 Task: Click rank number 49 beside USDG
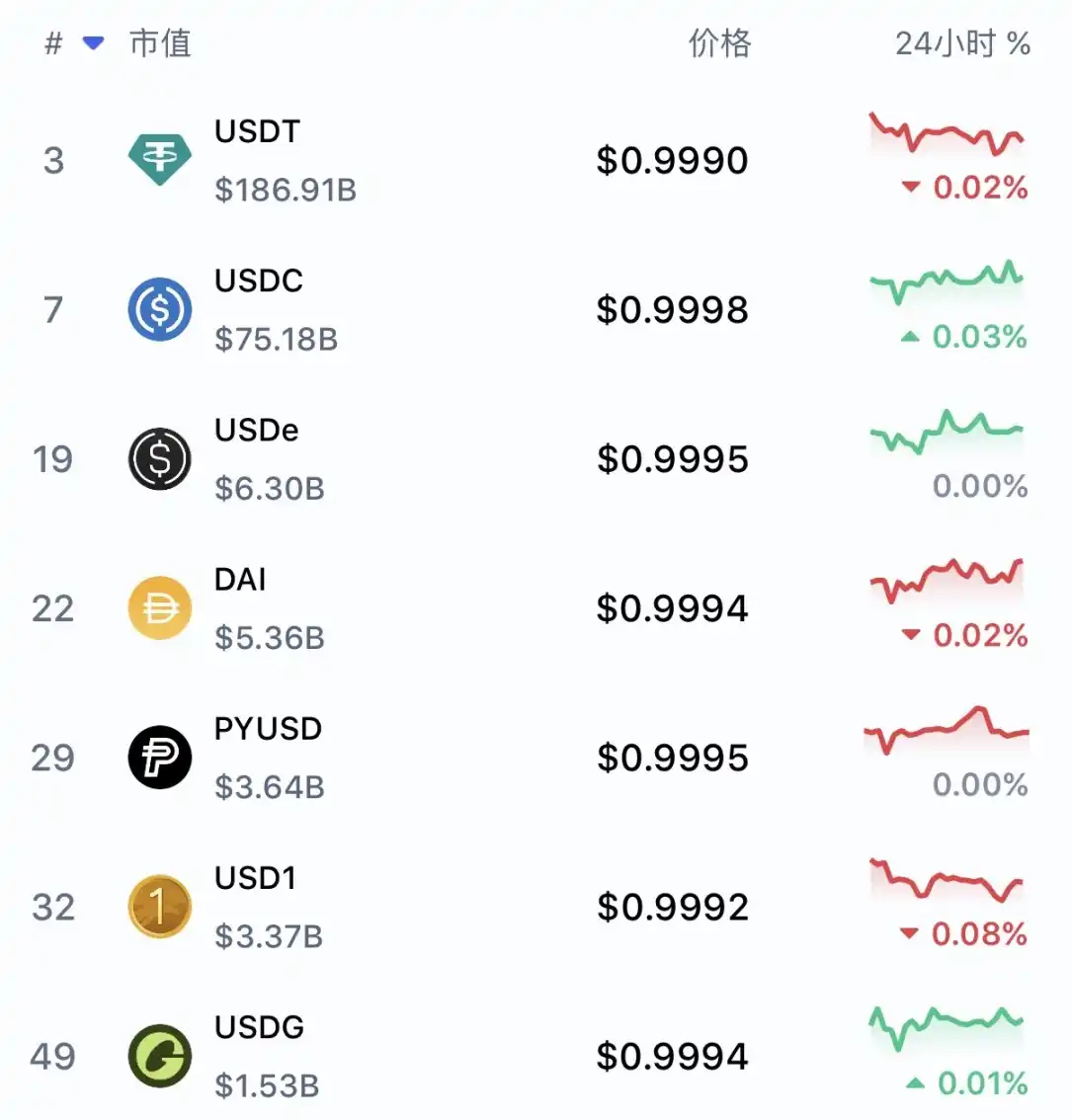click(x=52, y=1055)
